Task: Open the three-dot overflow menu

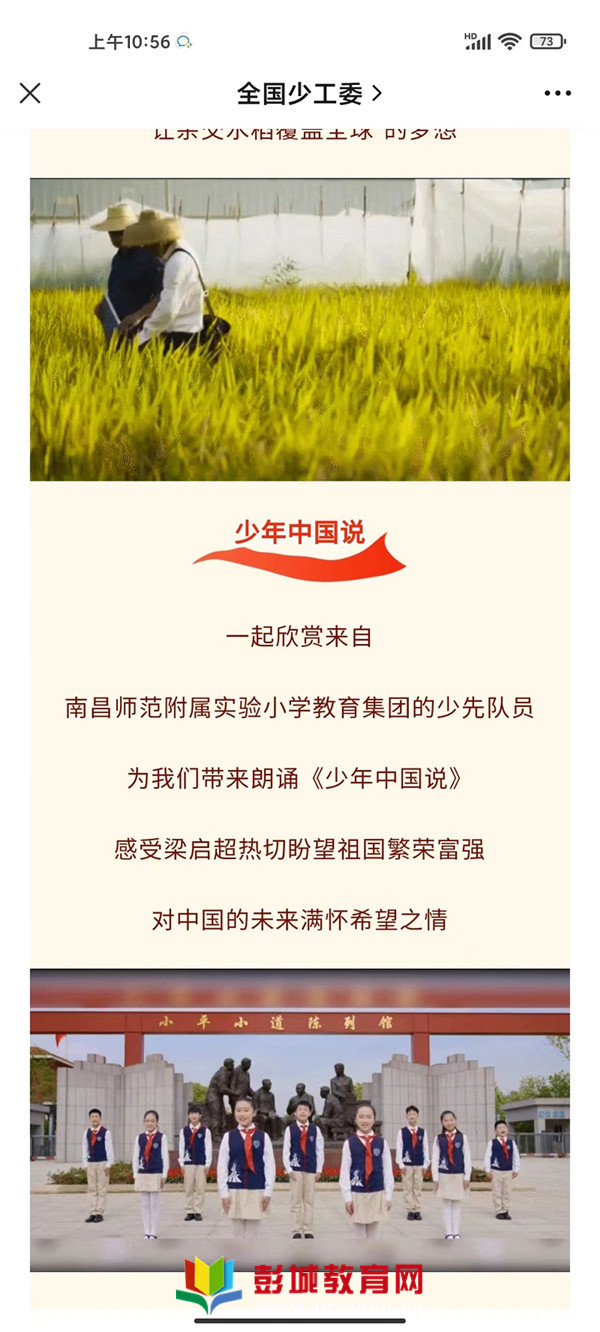Action: tap(557, 93)
